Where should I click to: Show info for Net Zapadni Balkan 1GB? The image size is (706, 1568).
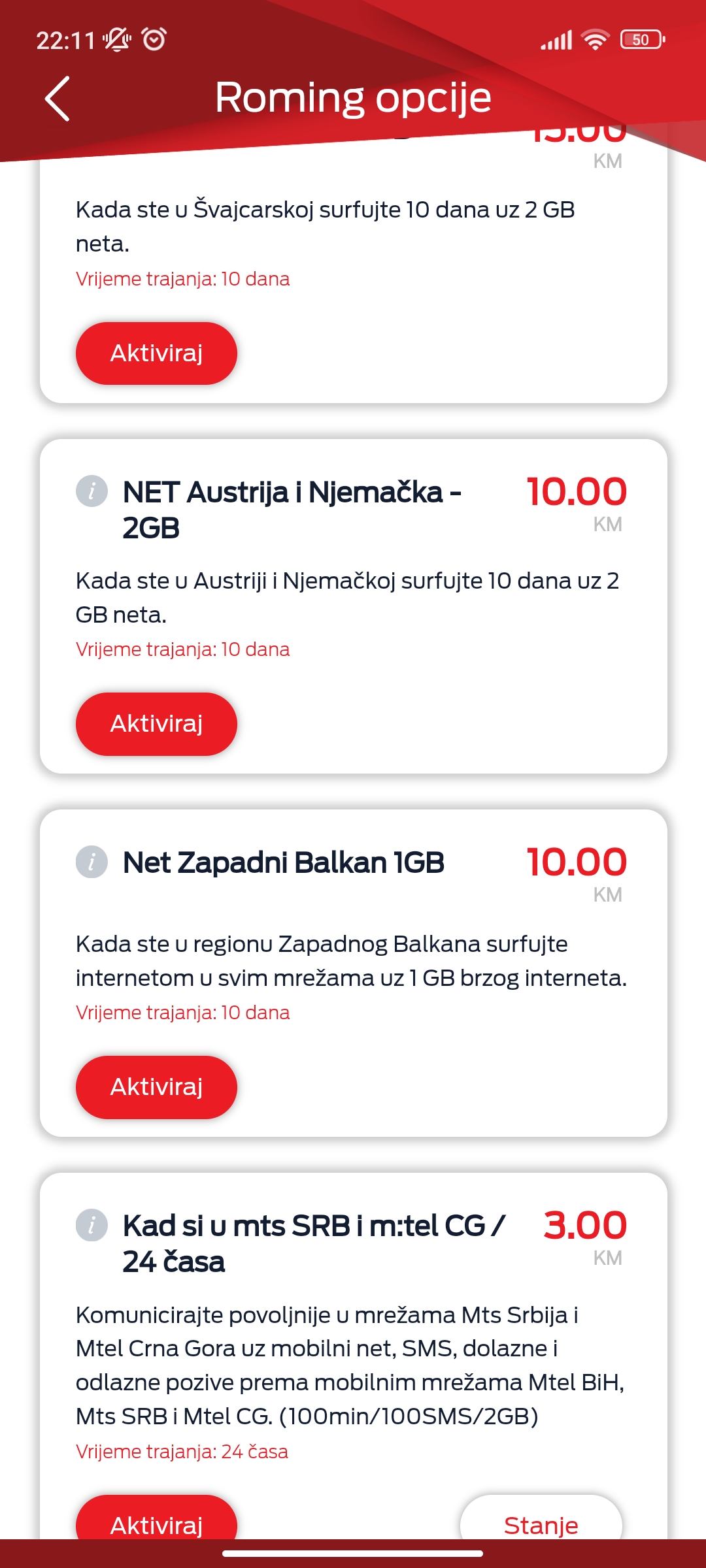[92, 862]
